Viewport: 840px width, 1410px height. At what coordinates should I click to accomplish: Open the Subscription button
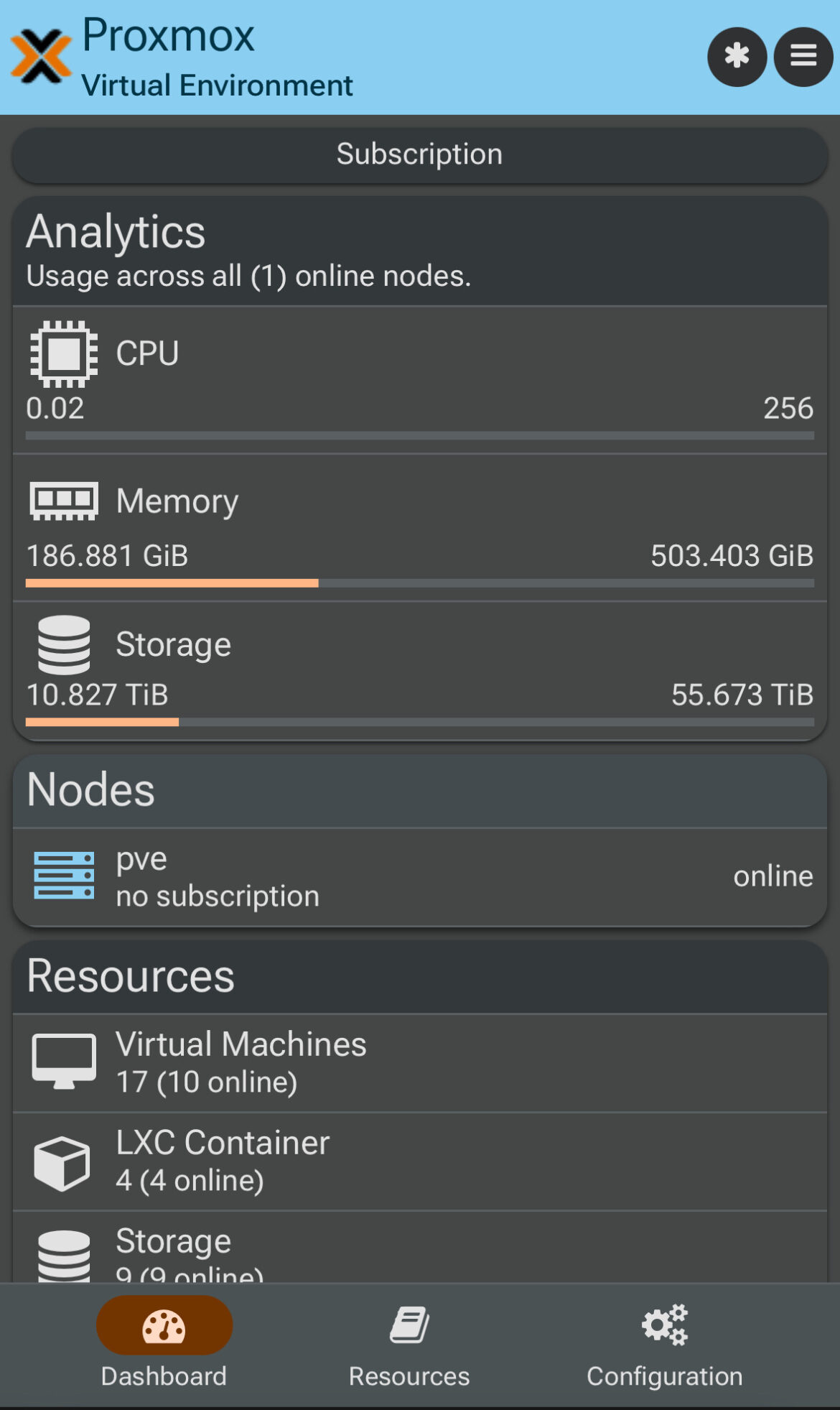419,154
